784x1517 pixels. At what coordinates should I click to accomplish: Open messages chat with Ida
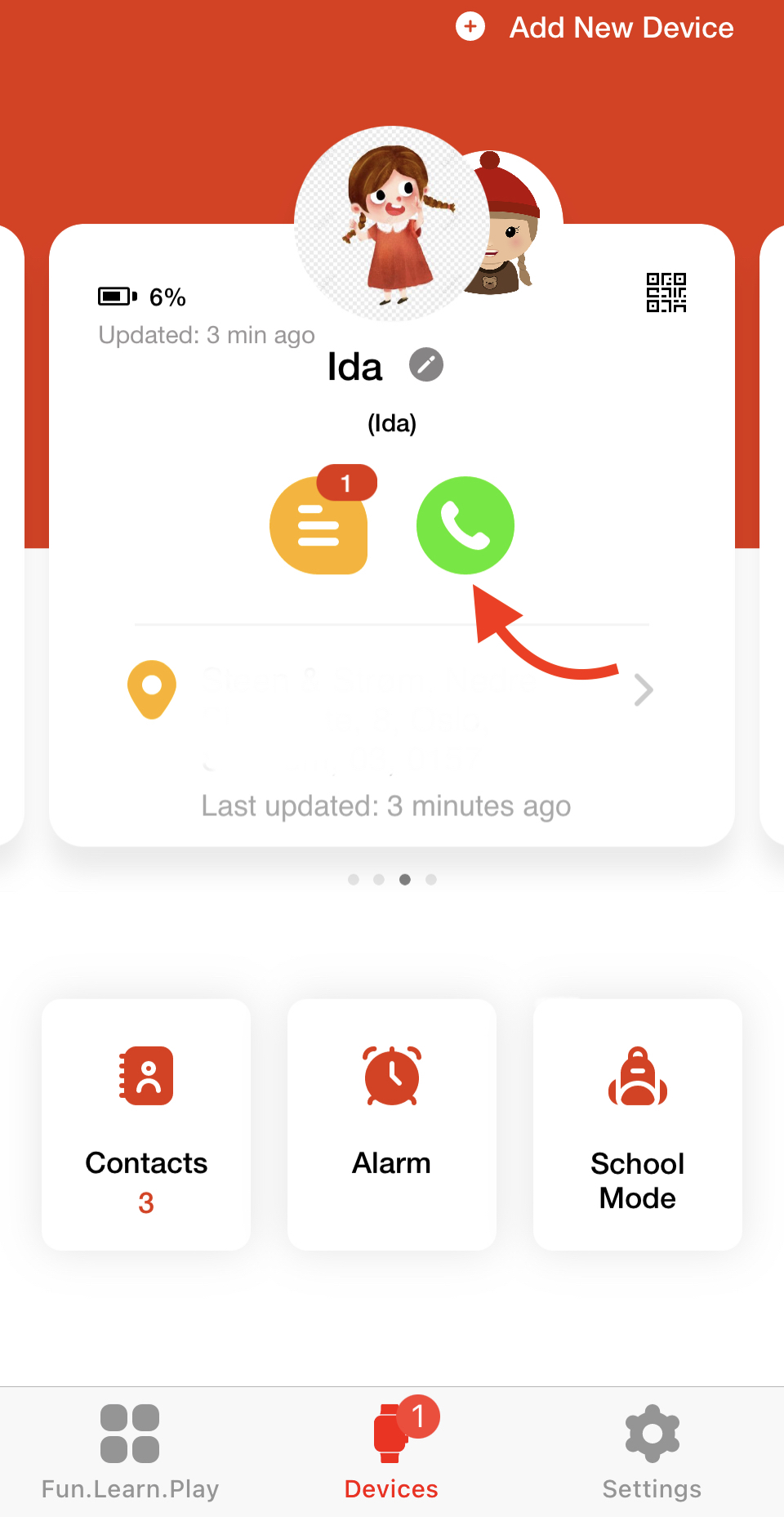coord(318,526)
